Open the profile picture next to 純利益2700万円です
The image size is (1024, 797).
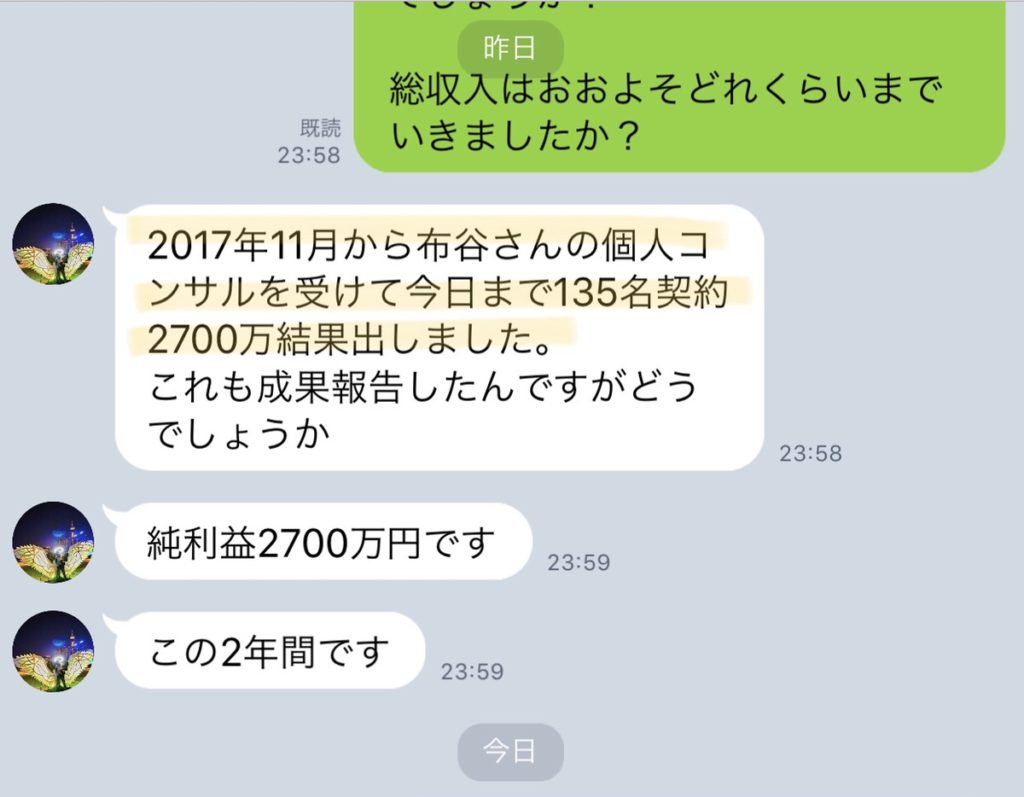click(x=53, y=543)
